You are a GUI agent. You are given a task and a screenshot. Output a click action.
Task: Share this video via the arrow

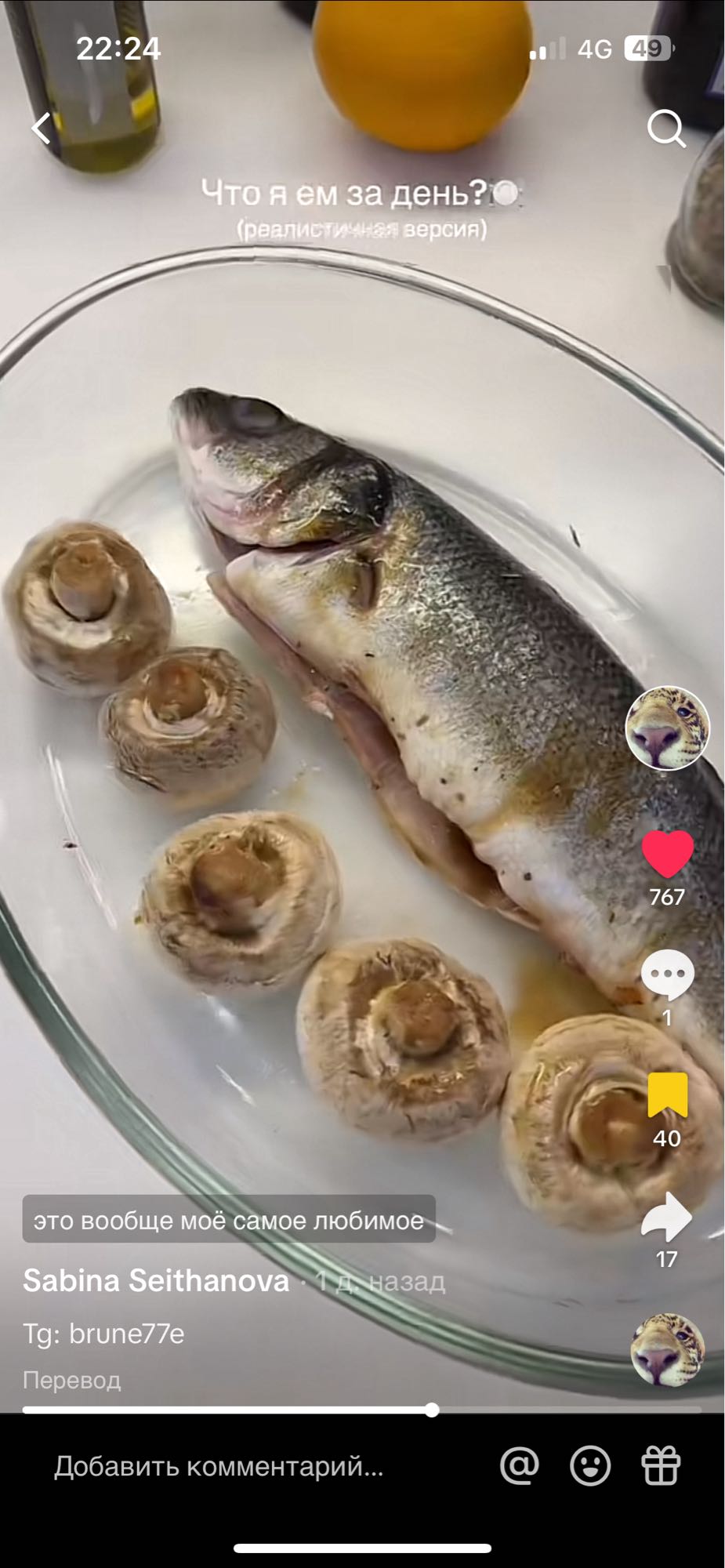pyautogui.click(x=666, y=1218)
